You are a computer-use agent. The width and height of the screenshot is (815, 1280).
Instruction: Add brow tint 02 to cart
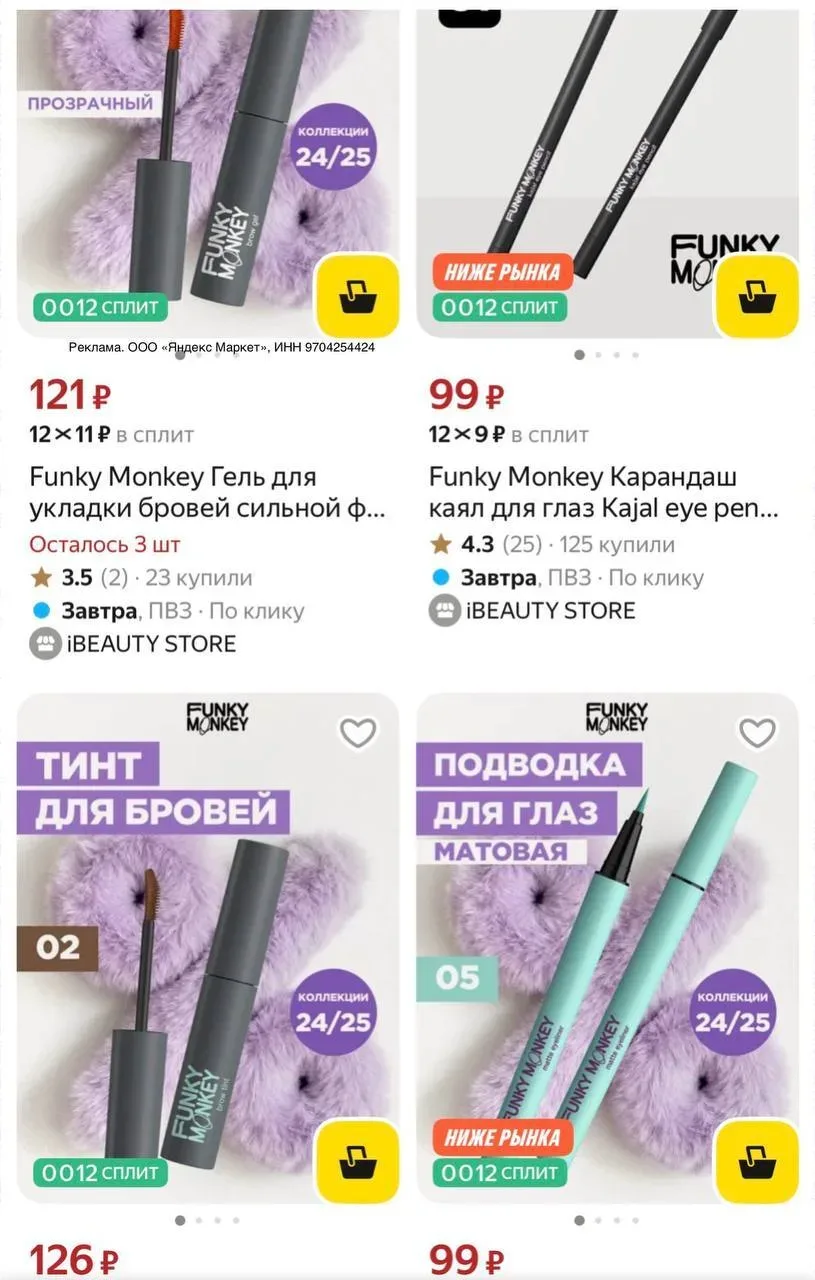[357, 1161]
